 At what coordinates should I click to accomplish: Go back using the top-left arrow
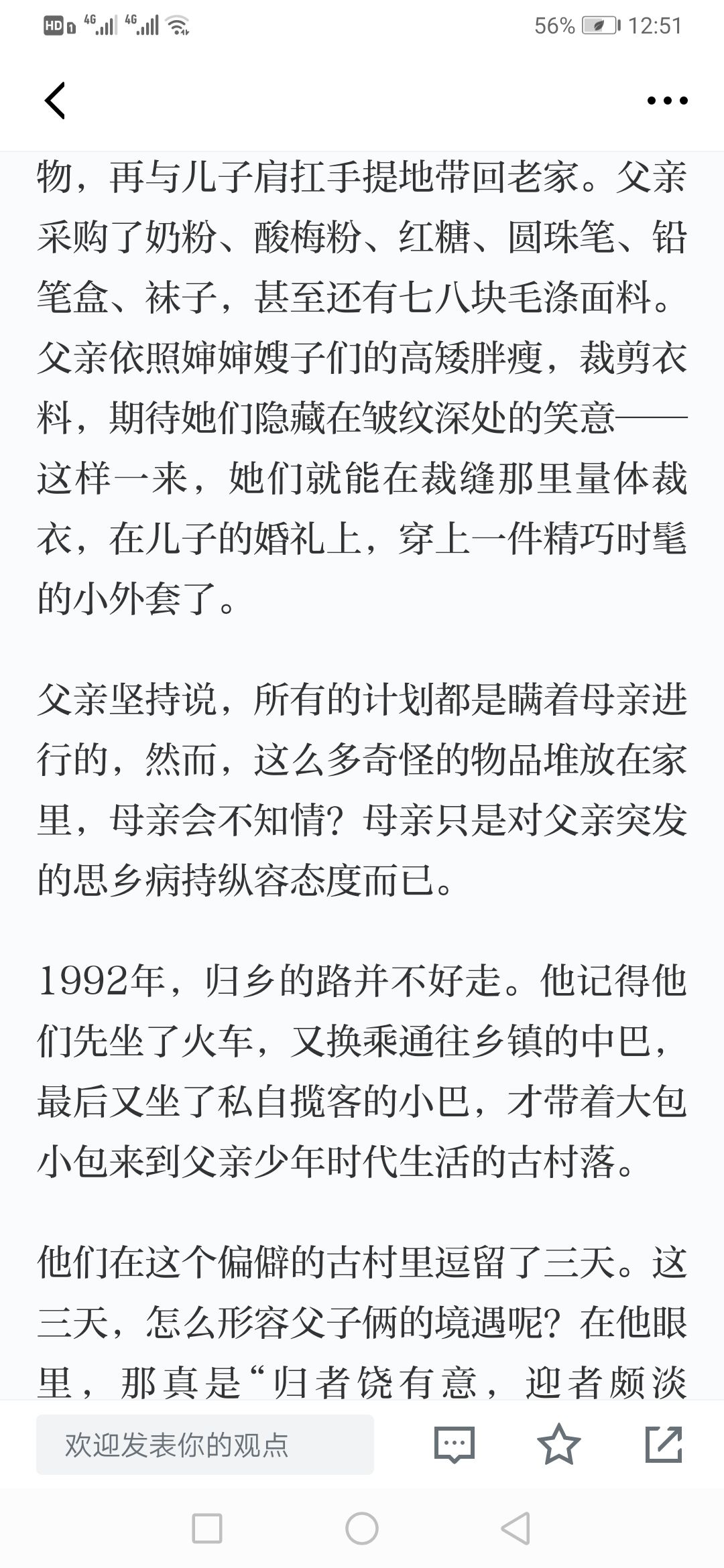click(55, 101)
